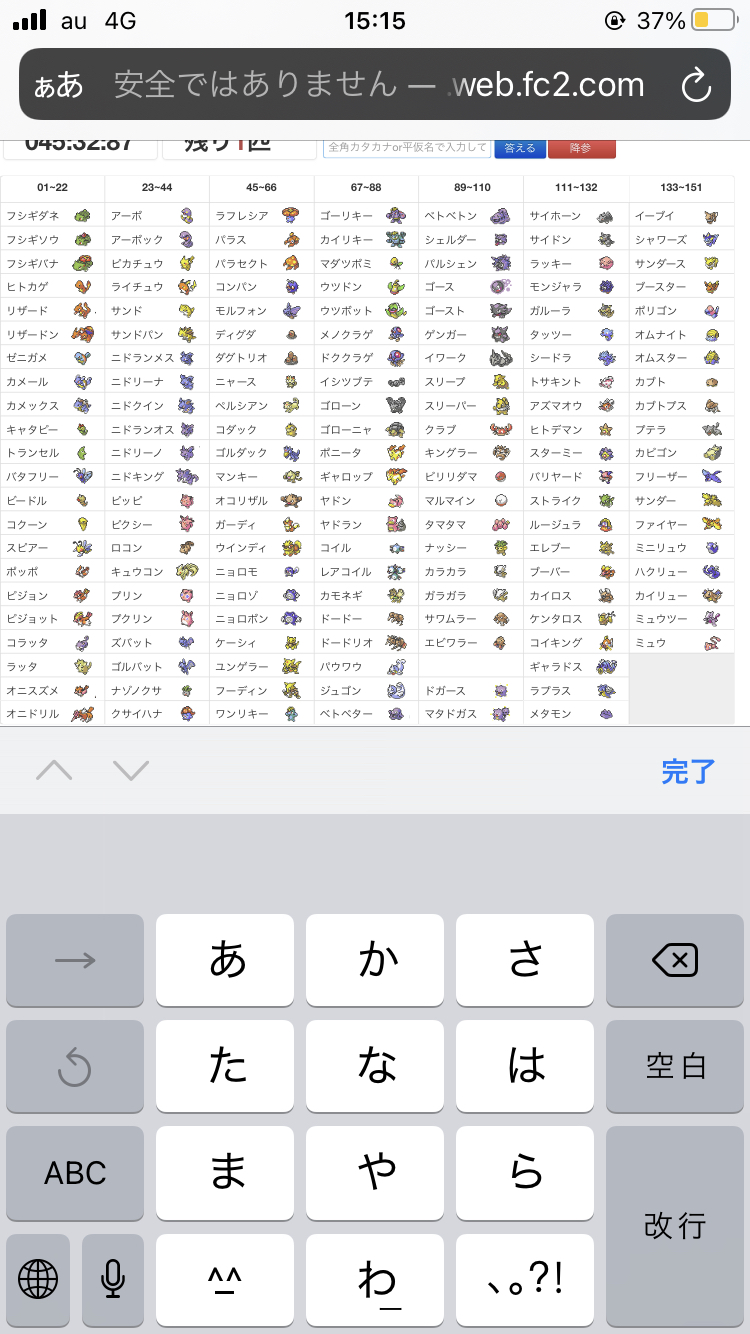
Task: Reload the page in the address bar
Action: click(x=696, y=85)
